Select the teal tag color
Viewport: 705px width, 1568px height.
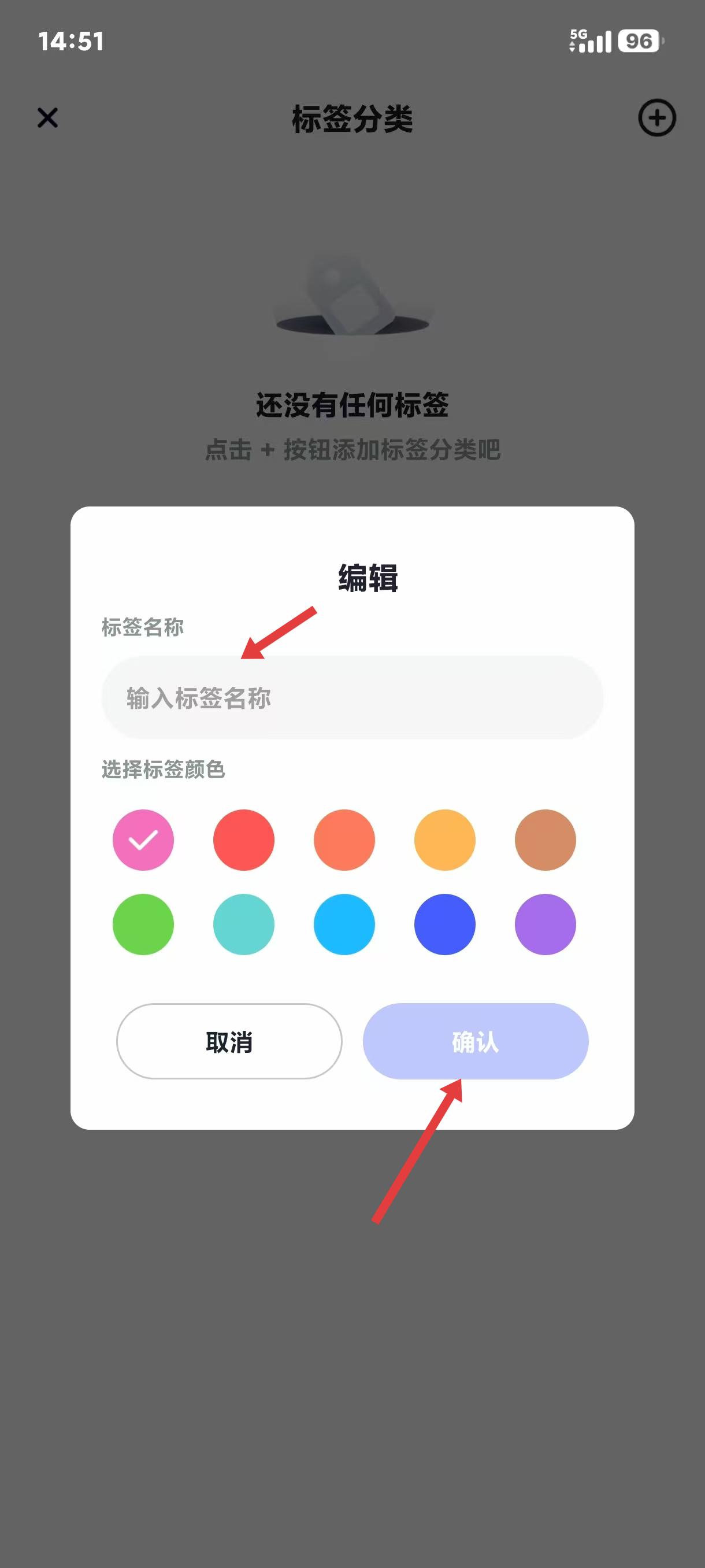[x=243, y=924]
